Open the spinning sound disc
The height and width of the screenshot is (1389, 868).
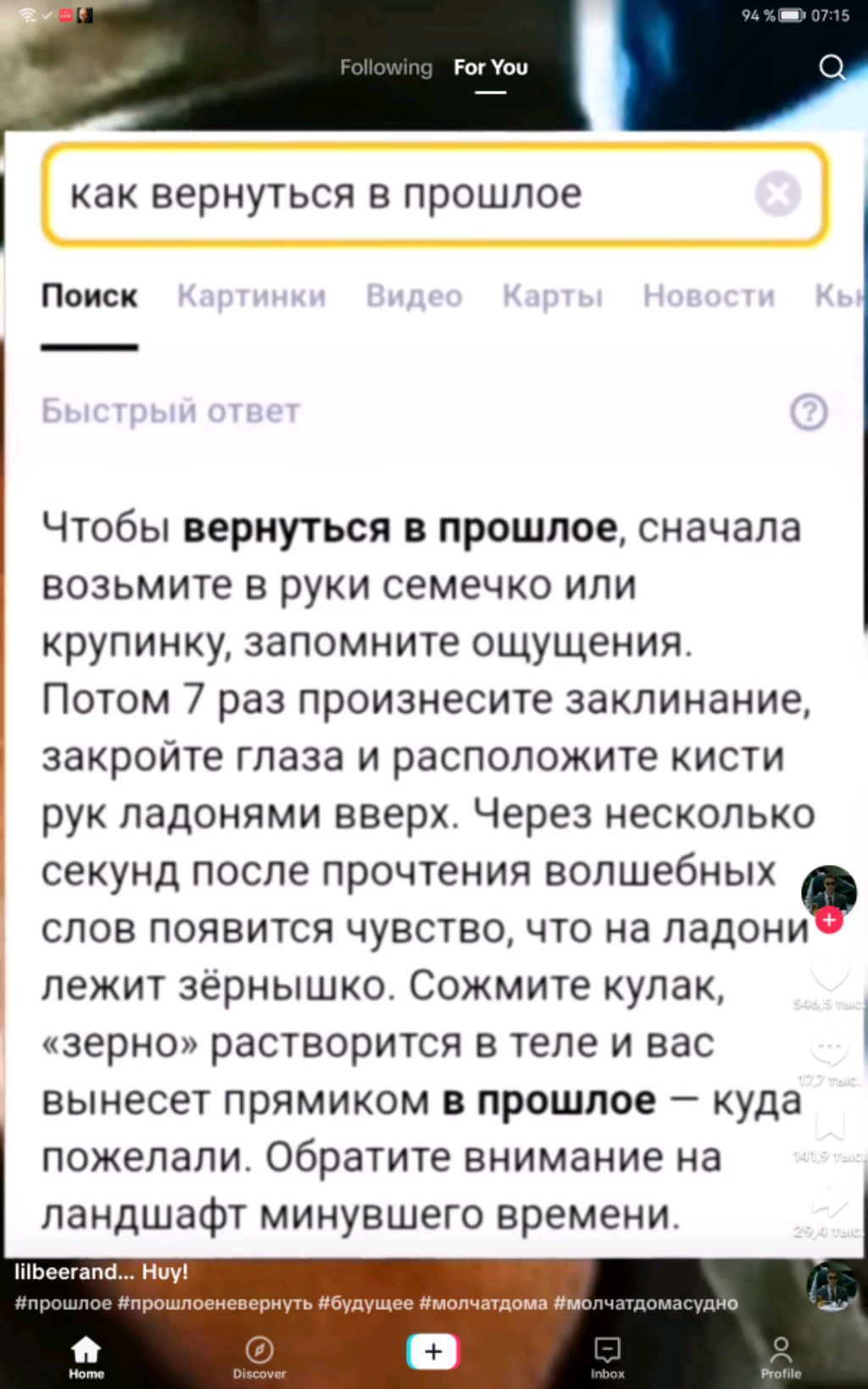[831, 1286]
